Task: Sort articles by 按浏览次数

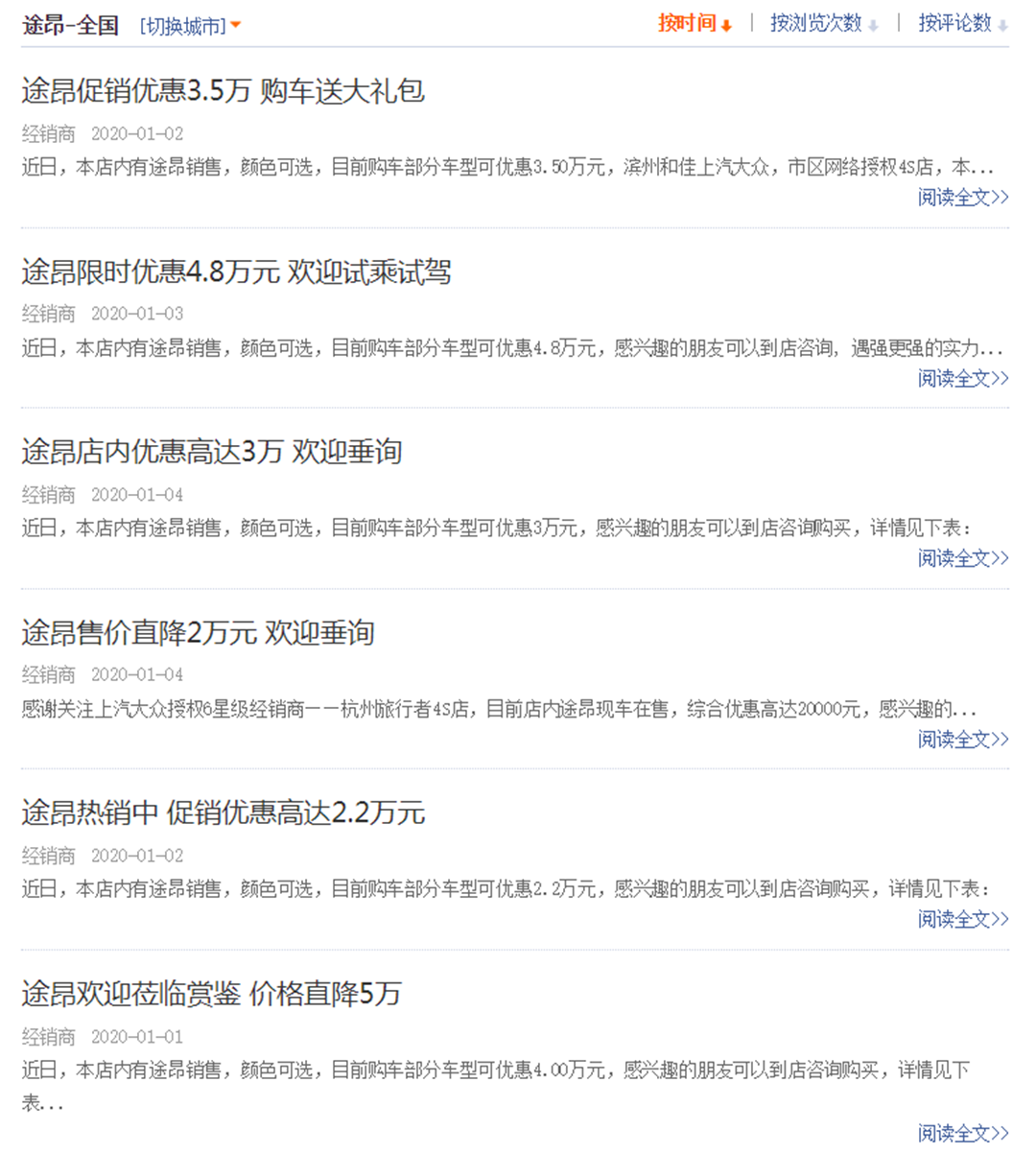Action: (x=821, y=23)
